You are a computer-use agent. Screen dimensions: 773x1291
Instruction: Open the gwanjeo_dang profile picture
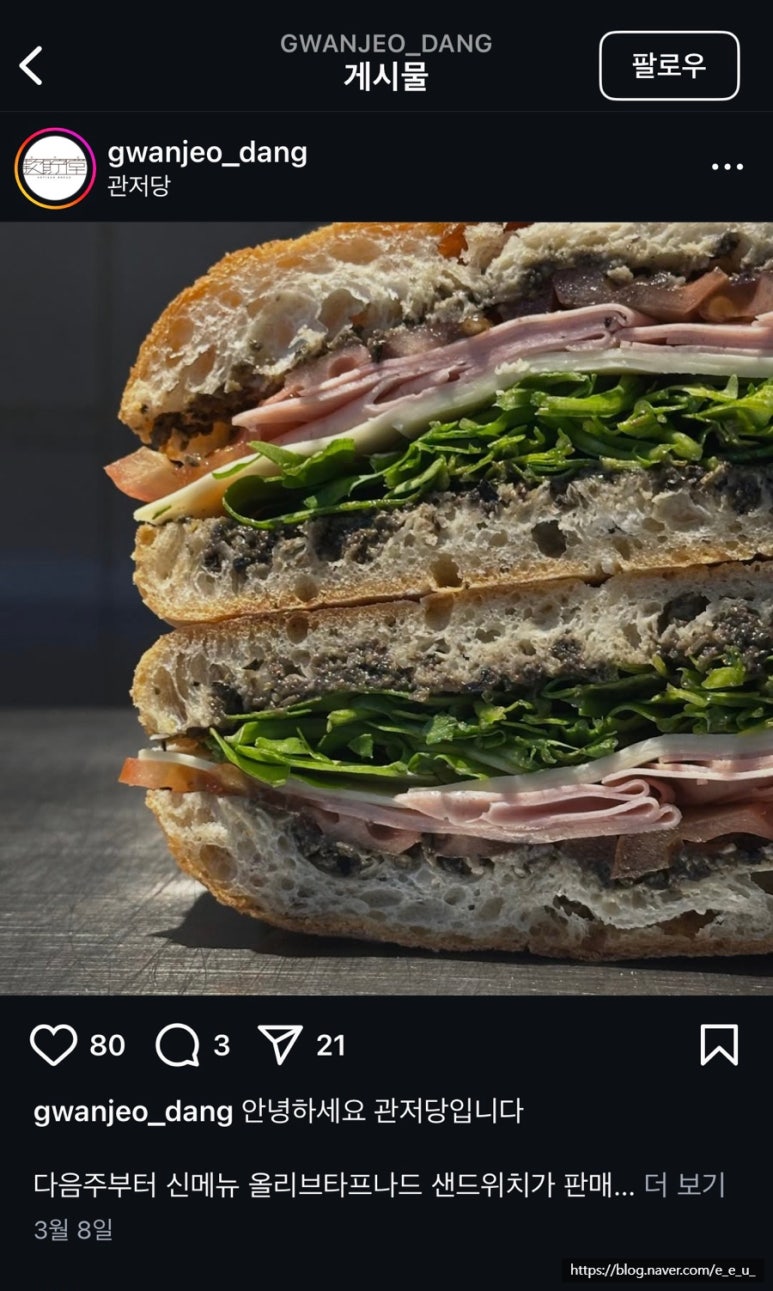click(55, 167)
